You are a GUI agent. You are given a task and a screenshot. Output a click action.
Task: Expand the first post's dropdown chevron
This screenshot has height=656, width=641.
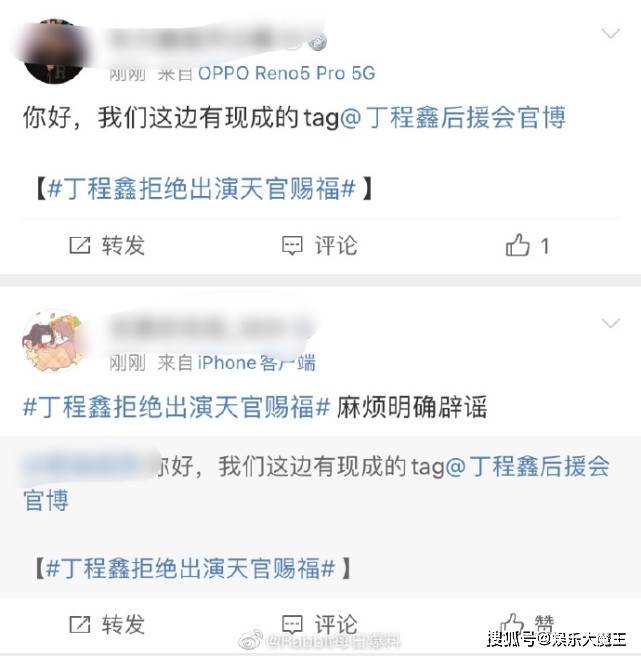pos(609,34)
